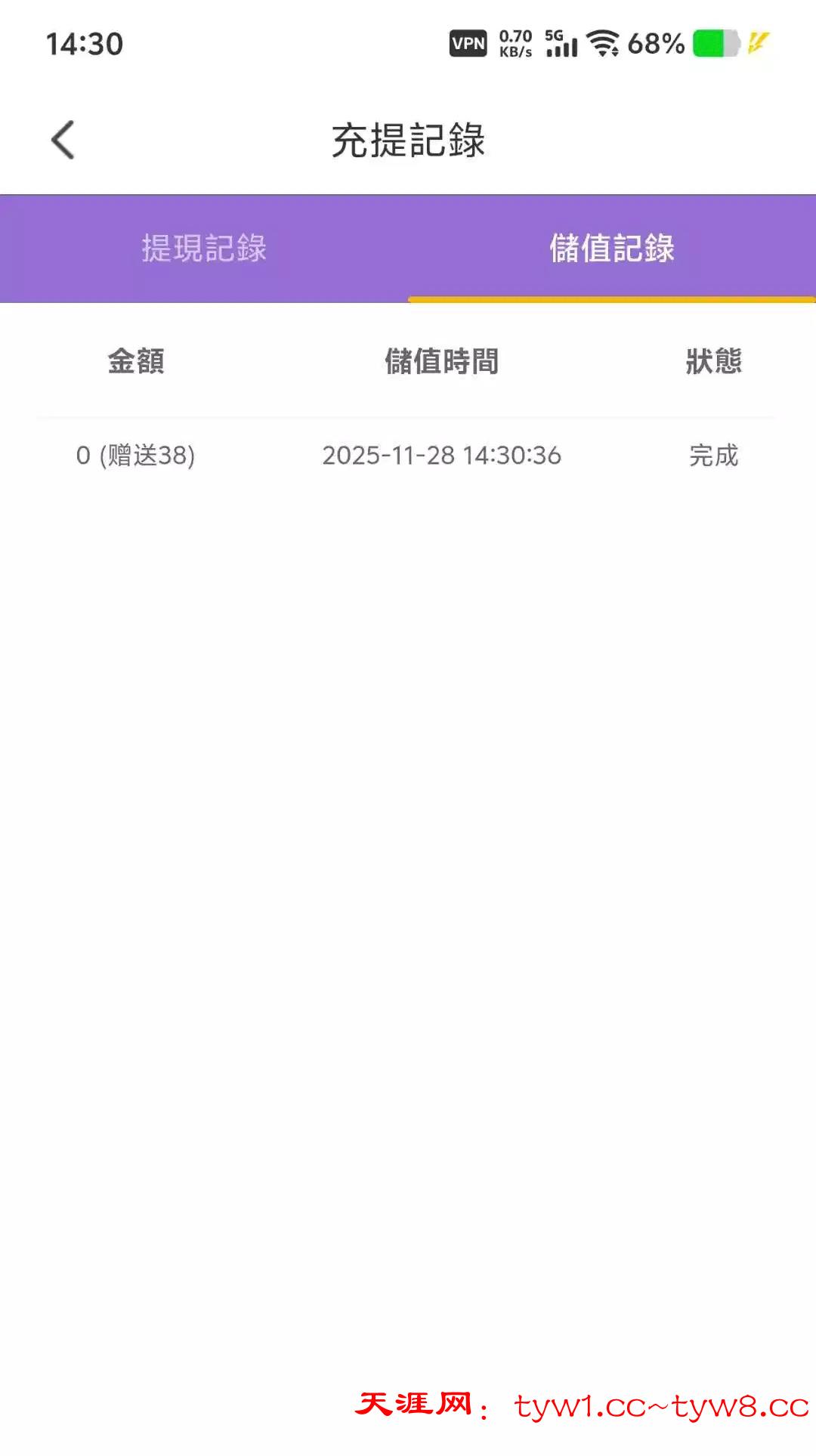The width and height of the screenshot is (816, 1456).
Task: Switch to the 提現記錄 tab
Action: click(204, 249)
